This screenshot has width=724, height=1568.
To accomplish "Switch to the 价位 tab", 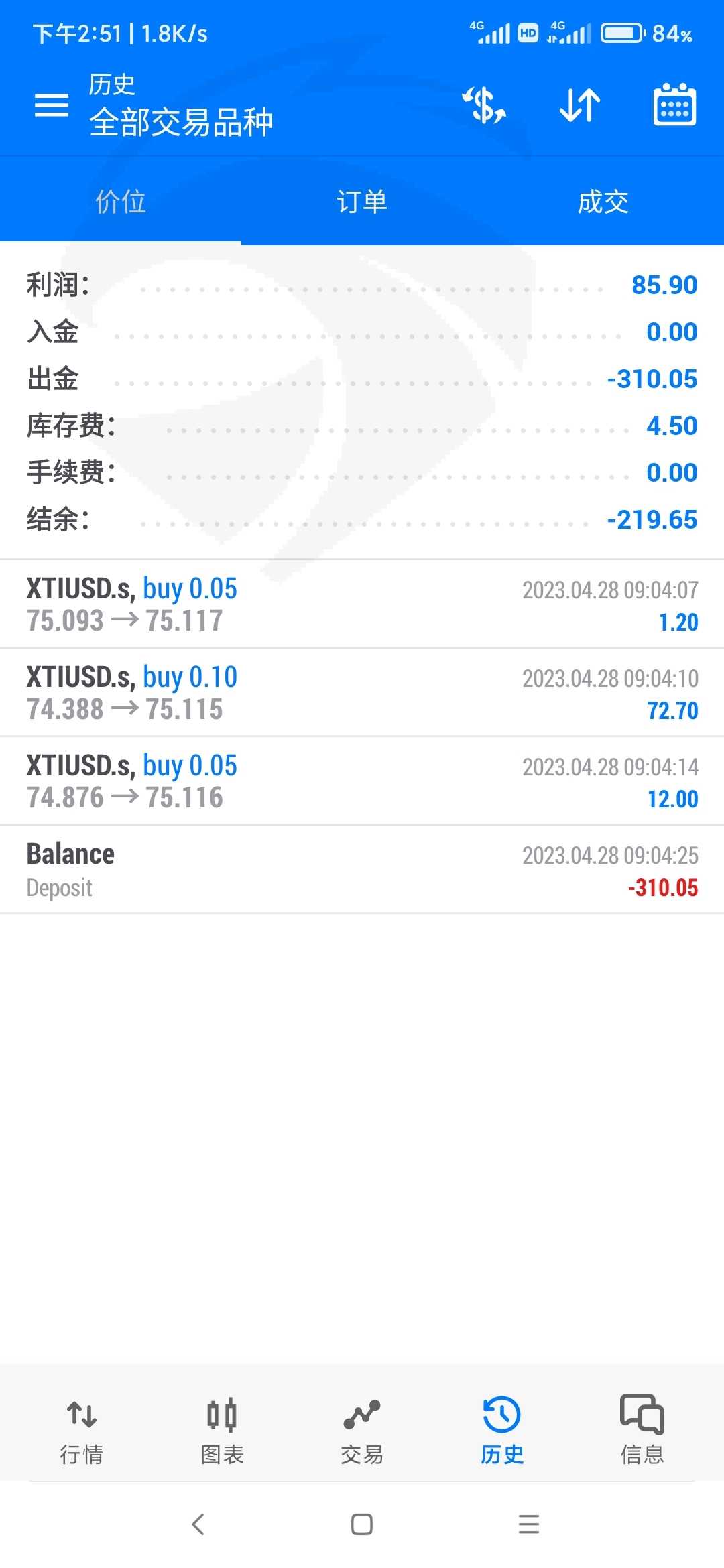I will click(121, 201).
